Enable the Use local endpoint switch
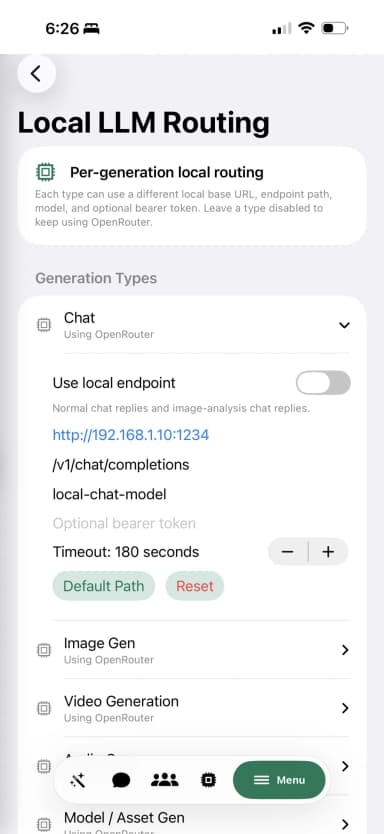The height and width of the screenshot is (834, 384). coord(323,383)
